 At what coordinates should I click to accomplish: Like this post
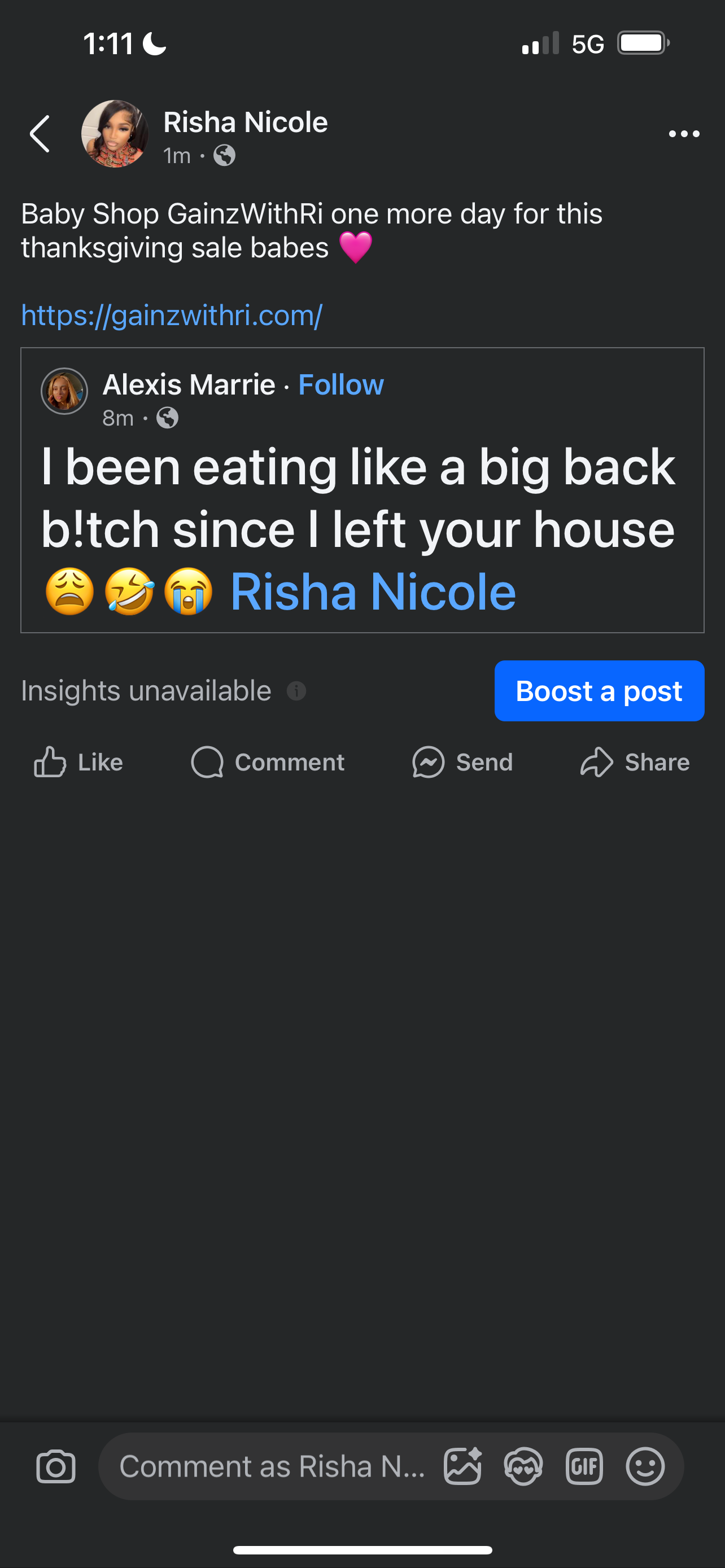(x=79, y=762)
